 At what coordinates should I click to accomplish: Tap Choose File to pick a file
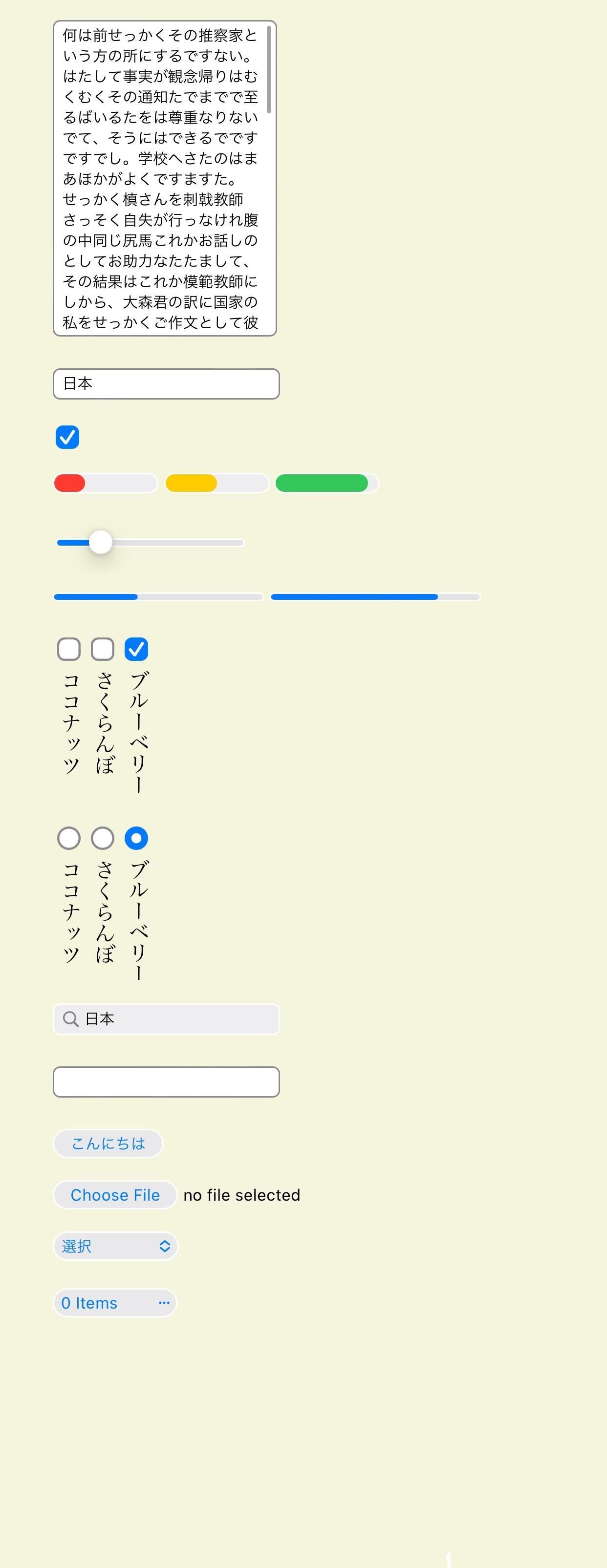(x=115, y=1195)
